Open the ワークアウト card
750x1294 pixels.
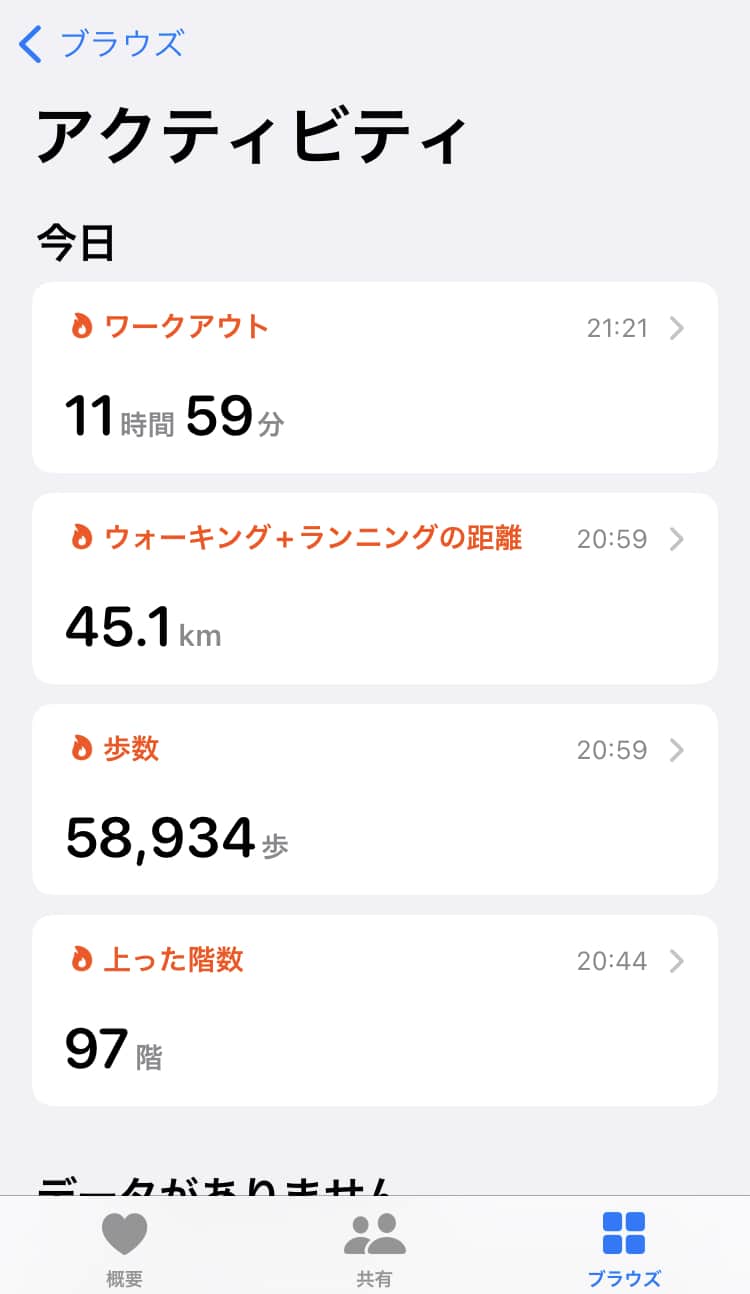tap(374, 377)
